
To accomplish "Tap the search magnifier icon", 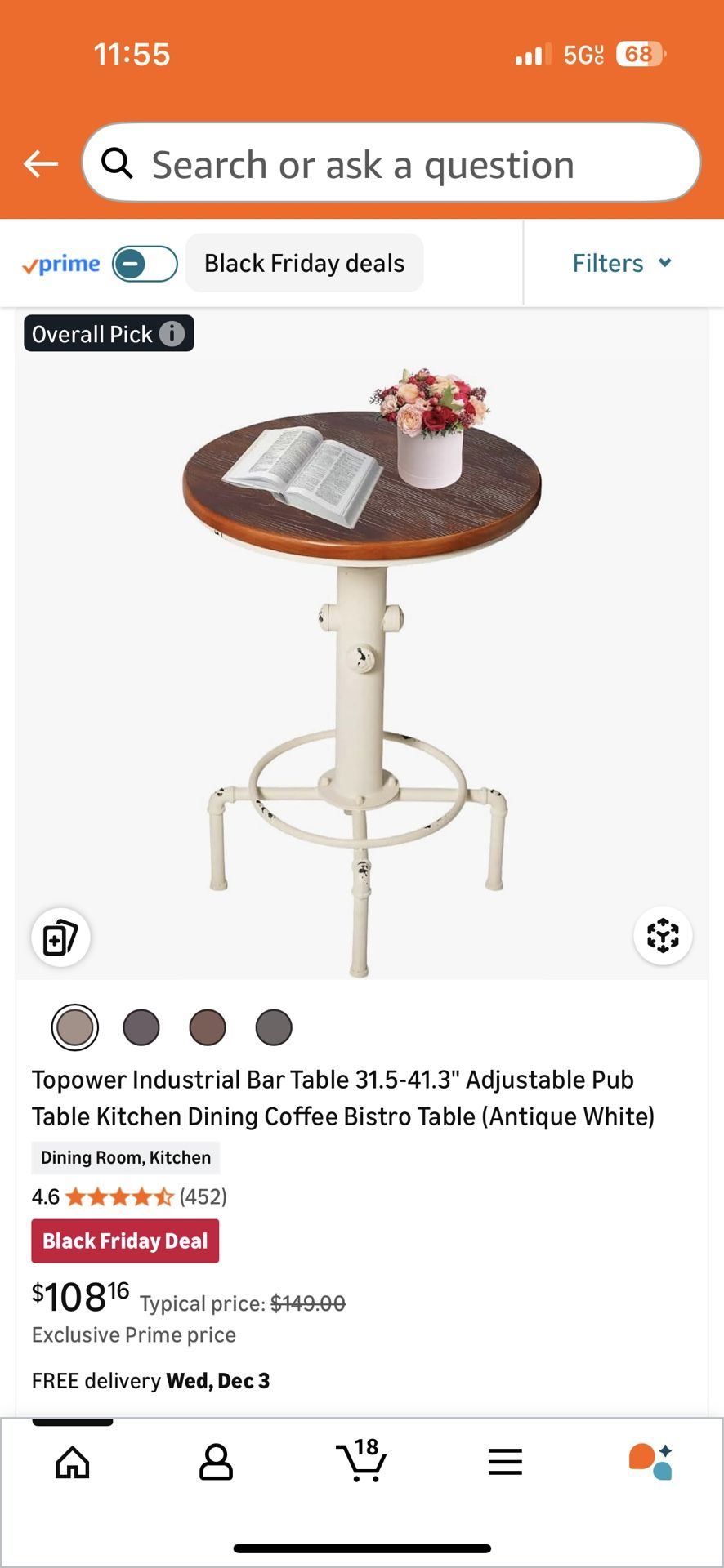I will tap(118, 163).
